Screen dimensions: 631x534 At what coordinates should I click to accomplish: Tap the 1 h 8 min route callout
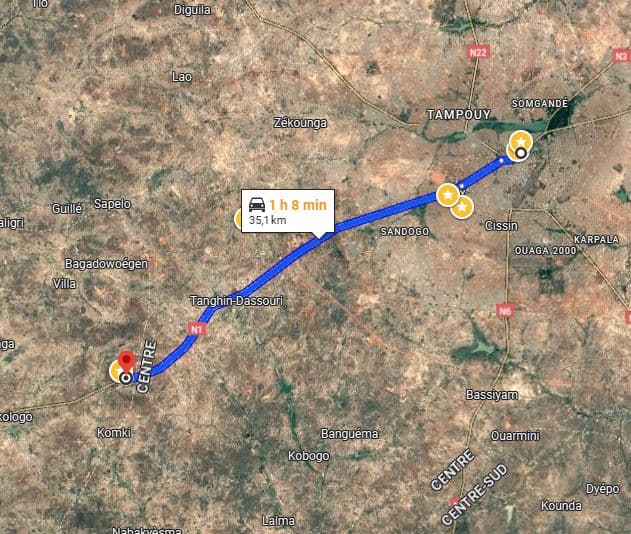click(x=286, y=210)
